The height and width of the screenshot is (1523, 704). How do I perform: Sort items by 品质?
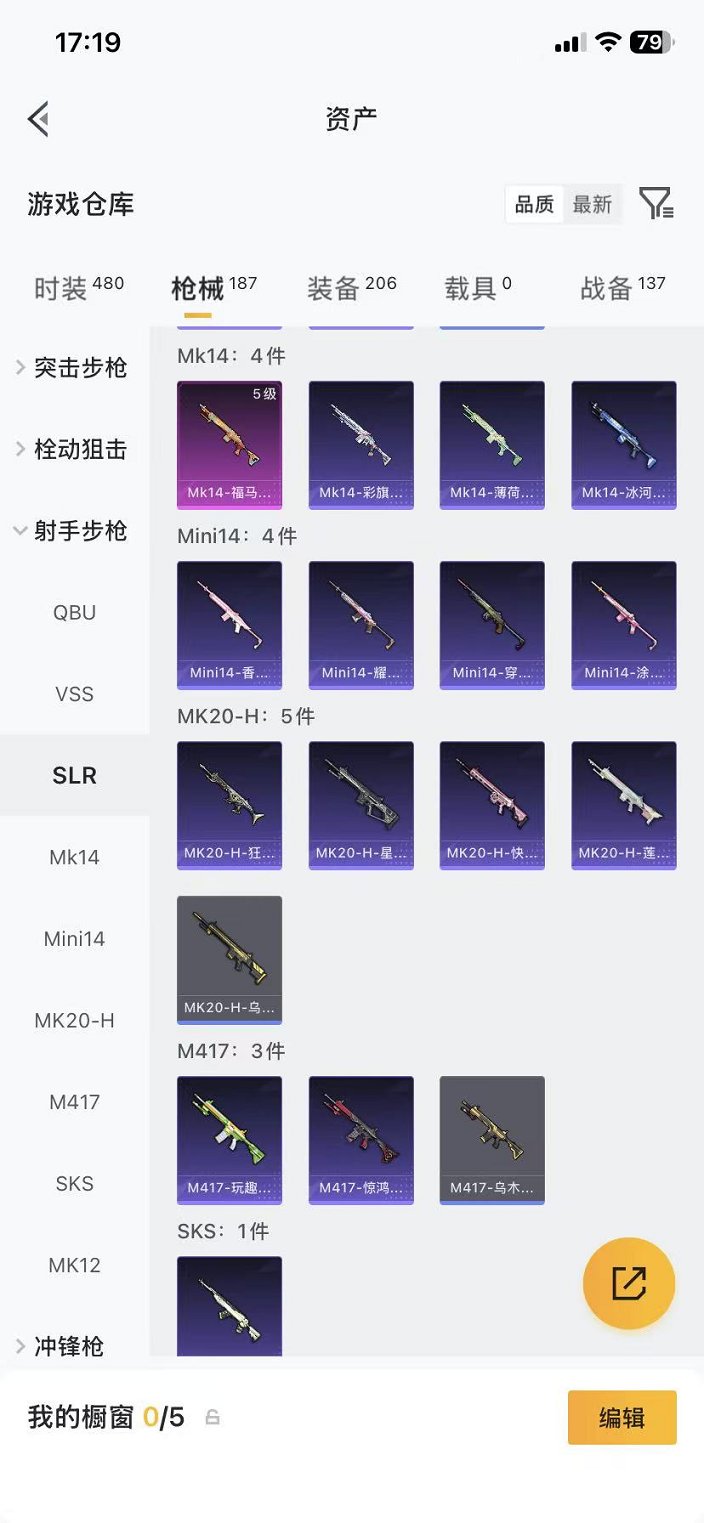click(x=534, y=204)
